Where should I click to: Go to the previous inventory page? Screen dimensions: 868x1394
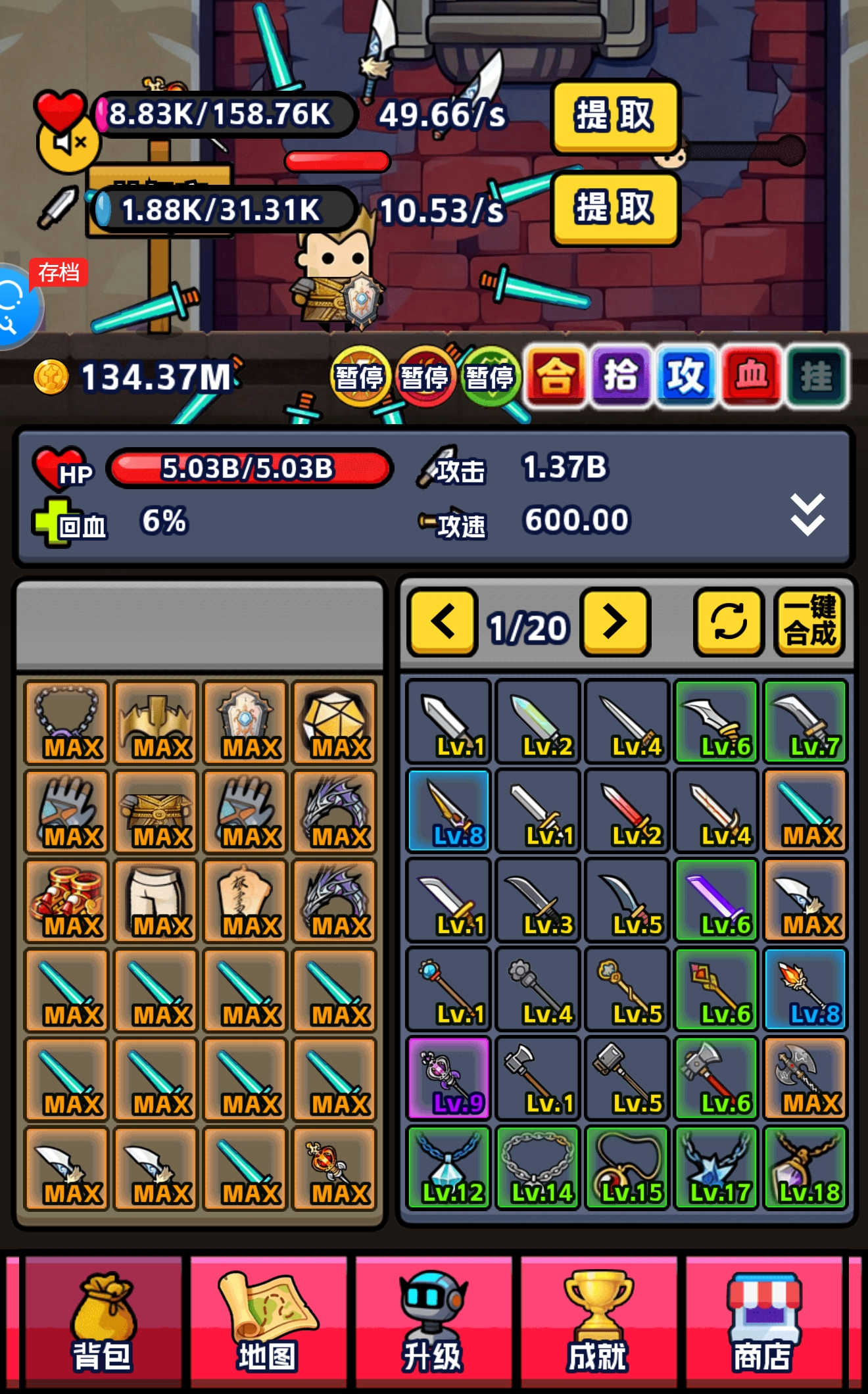pyautogui.click(x=442, y=622)
